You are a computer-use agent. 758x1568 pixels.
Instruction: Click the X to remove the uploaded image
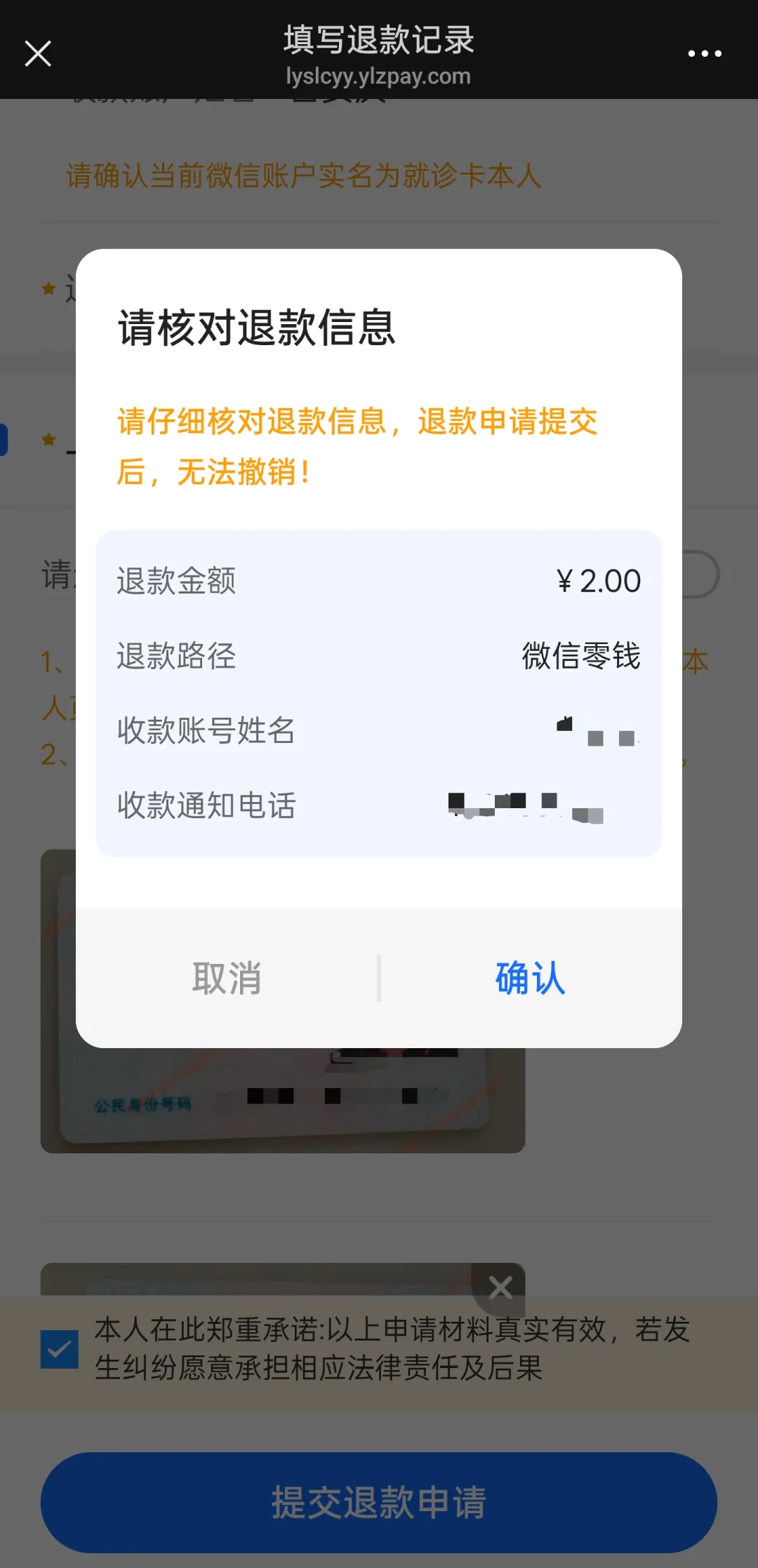(500, 1287)
